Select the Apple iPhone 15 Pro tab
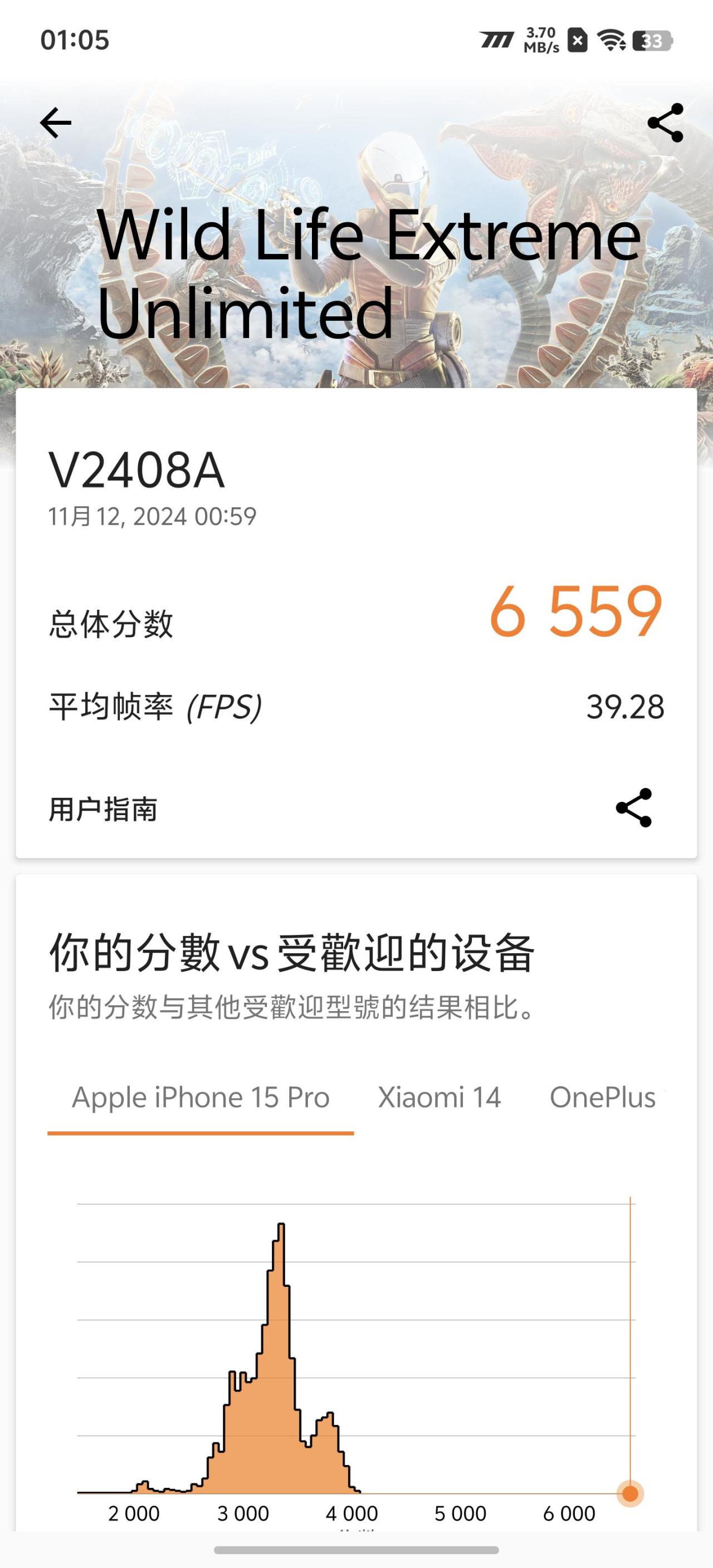The height and width of the screenshot is (1568, 713). click(201, 1097)
